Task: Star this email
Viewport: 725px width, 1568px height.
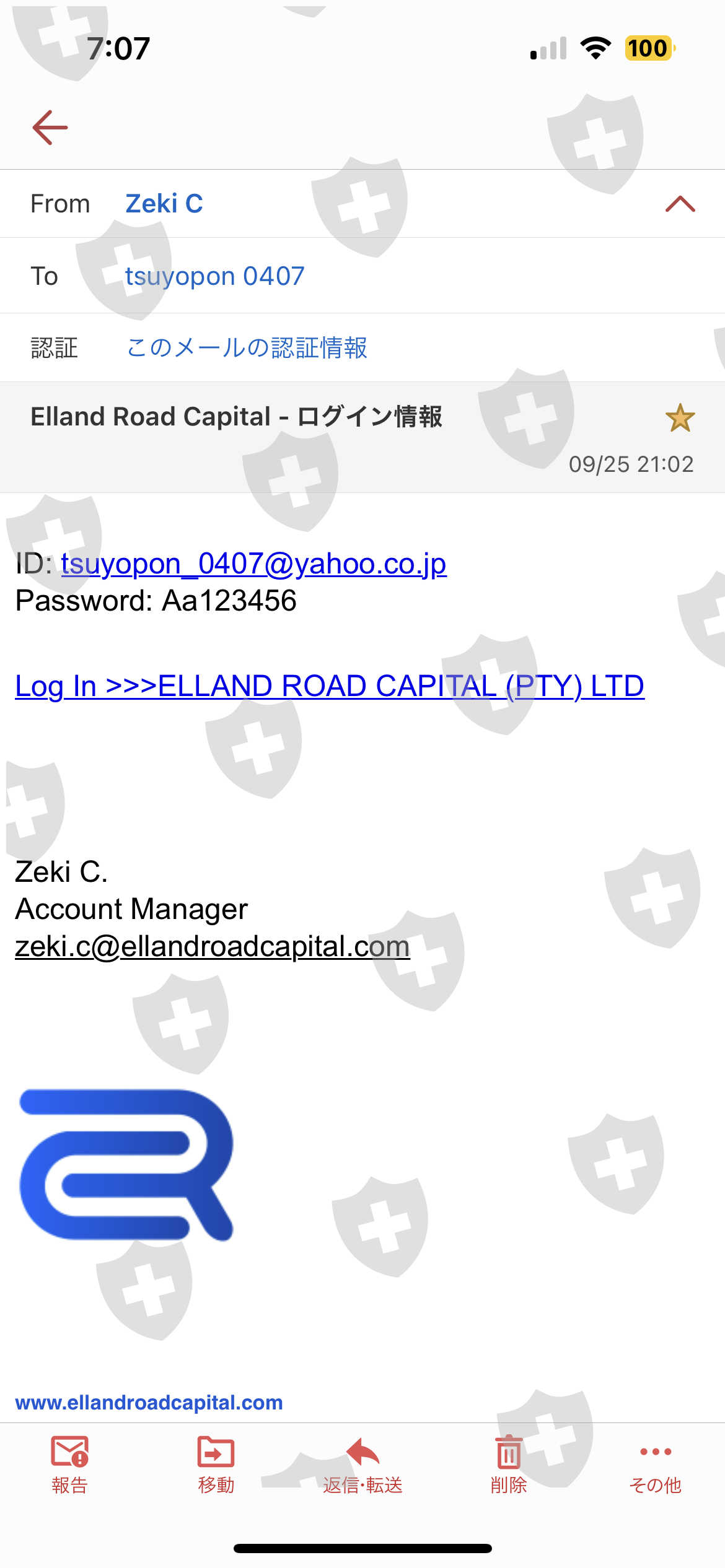Action: (680, 418)
